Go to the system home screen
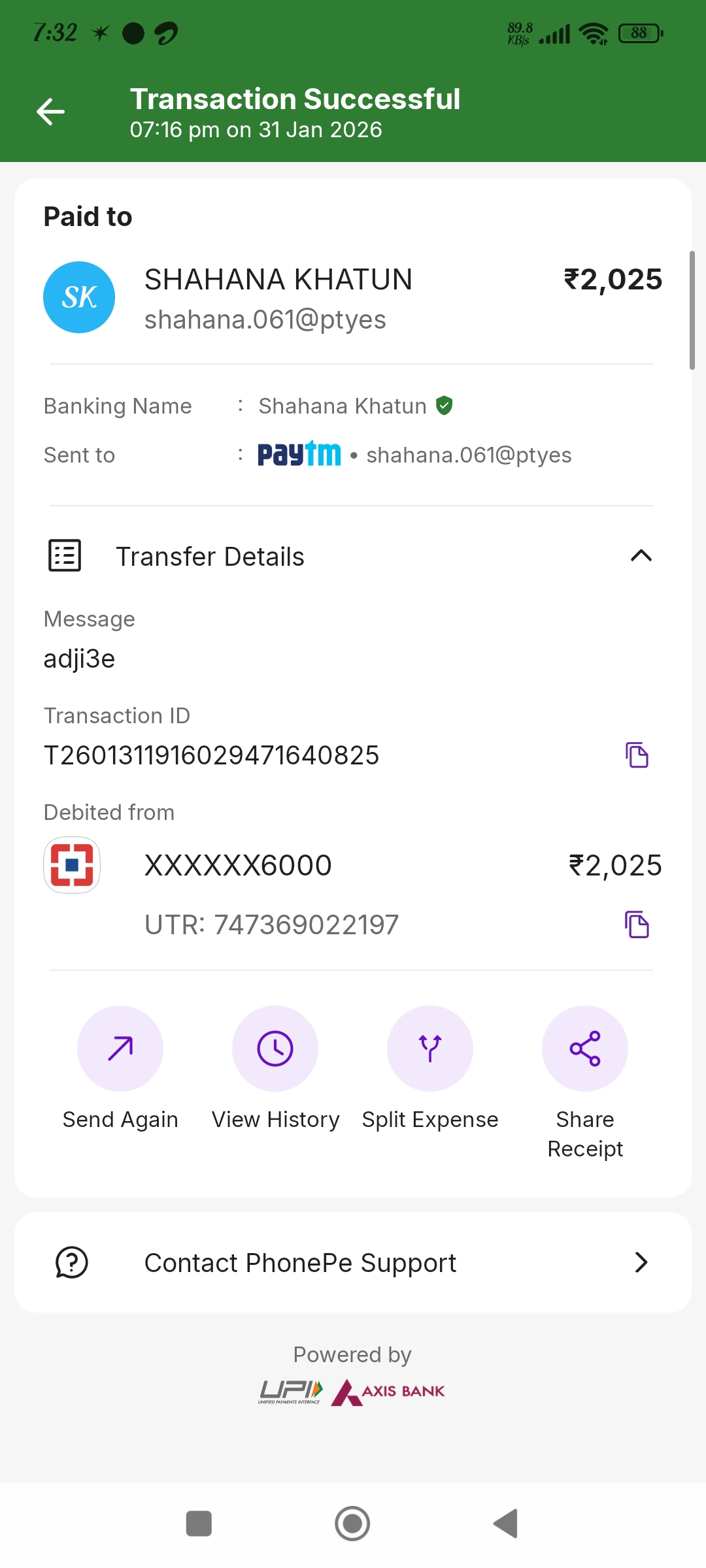Viewport: 706px width, 1568px height. pyautogui.click(x=352, y=1524)
